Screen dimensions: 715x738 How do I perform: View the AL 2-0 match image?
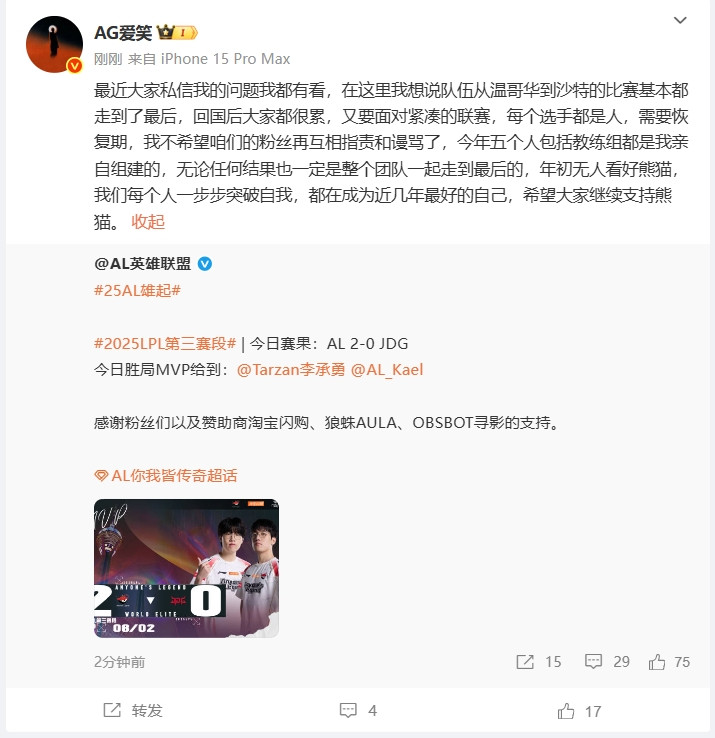tap(186, 568)
